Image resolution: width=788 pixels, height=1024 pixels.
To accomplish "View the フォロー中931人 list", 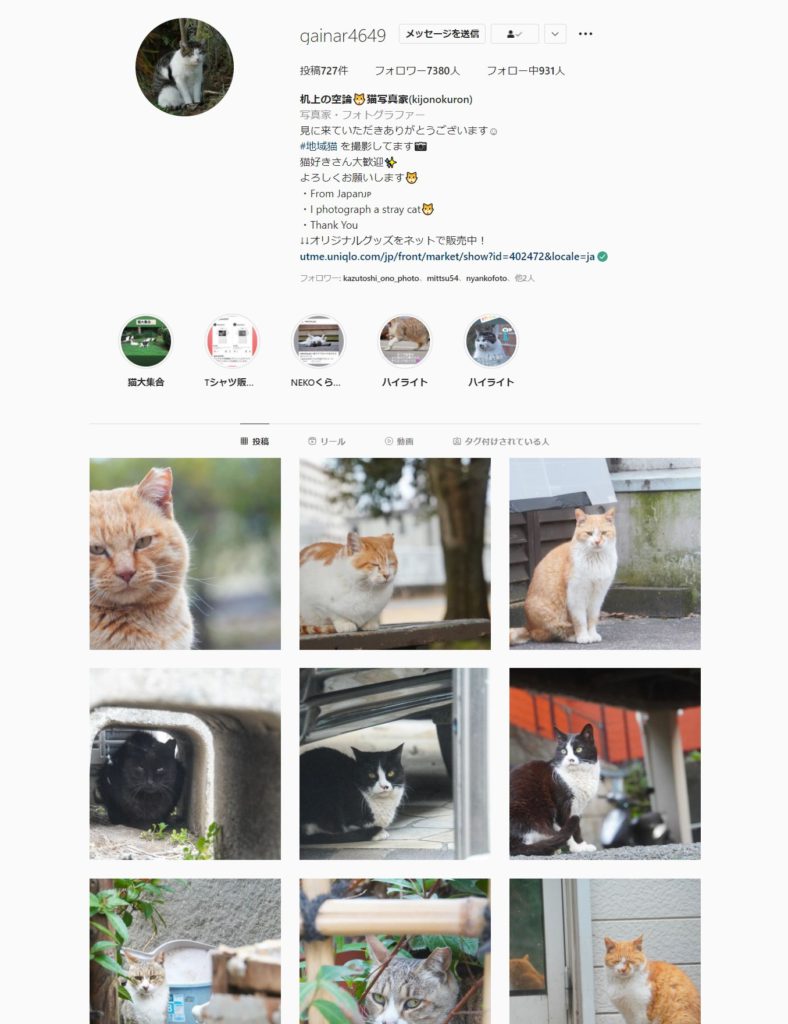I will (526, 71).
